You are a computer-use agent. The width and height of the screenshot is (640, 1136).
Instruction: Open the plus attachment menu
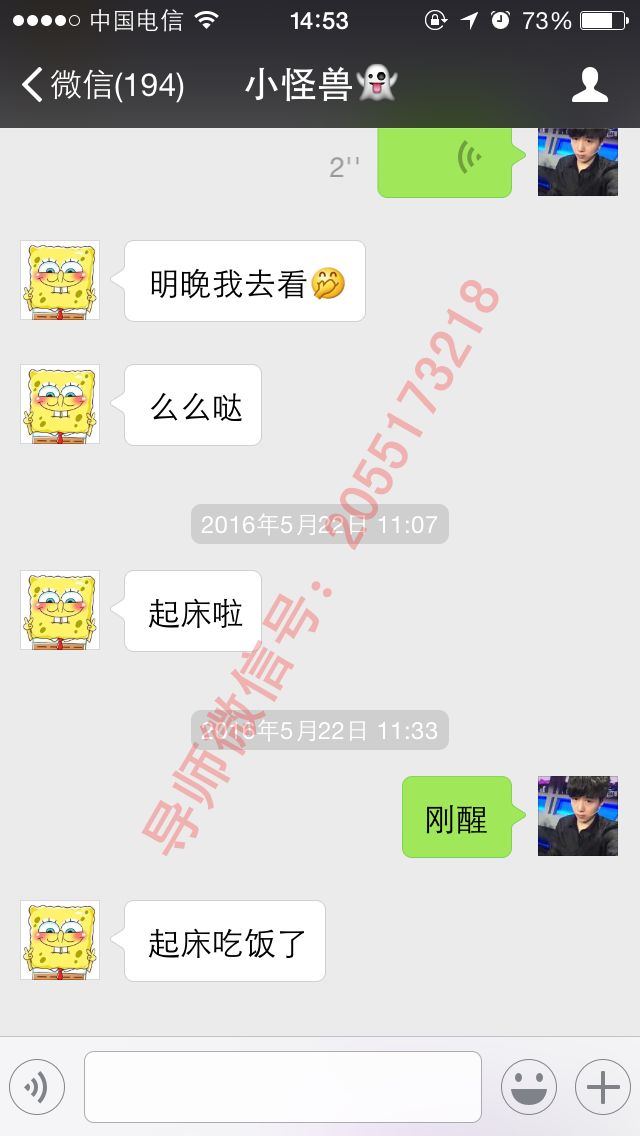[x=602, y=1087]
